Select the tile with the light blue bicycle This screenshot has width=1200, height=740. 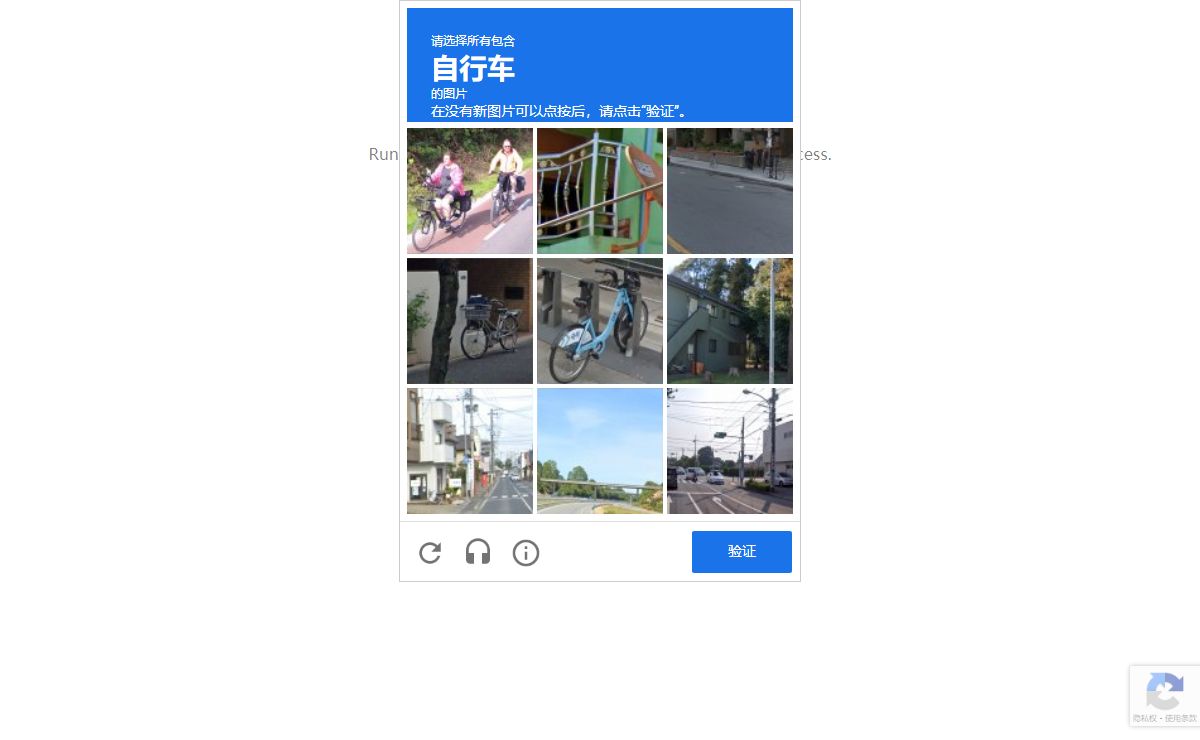(x=600, y=321)
